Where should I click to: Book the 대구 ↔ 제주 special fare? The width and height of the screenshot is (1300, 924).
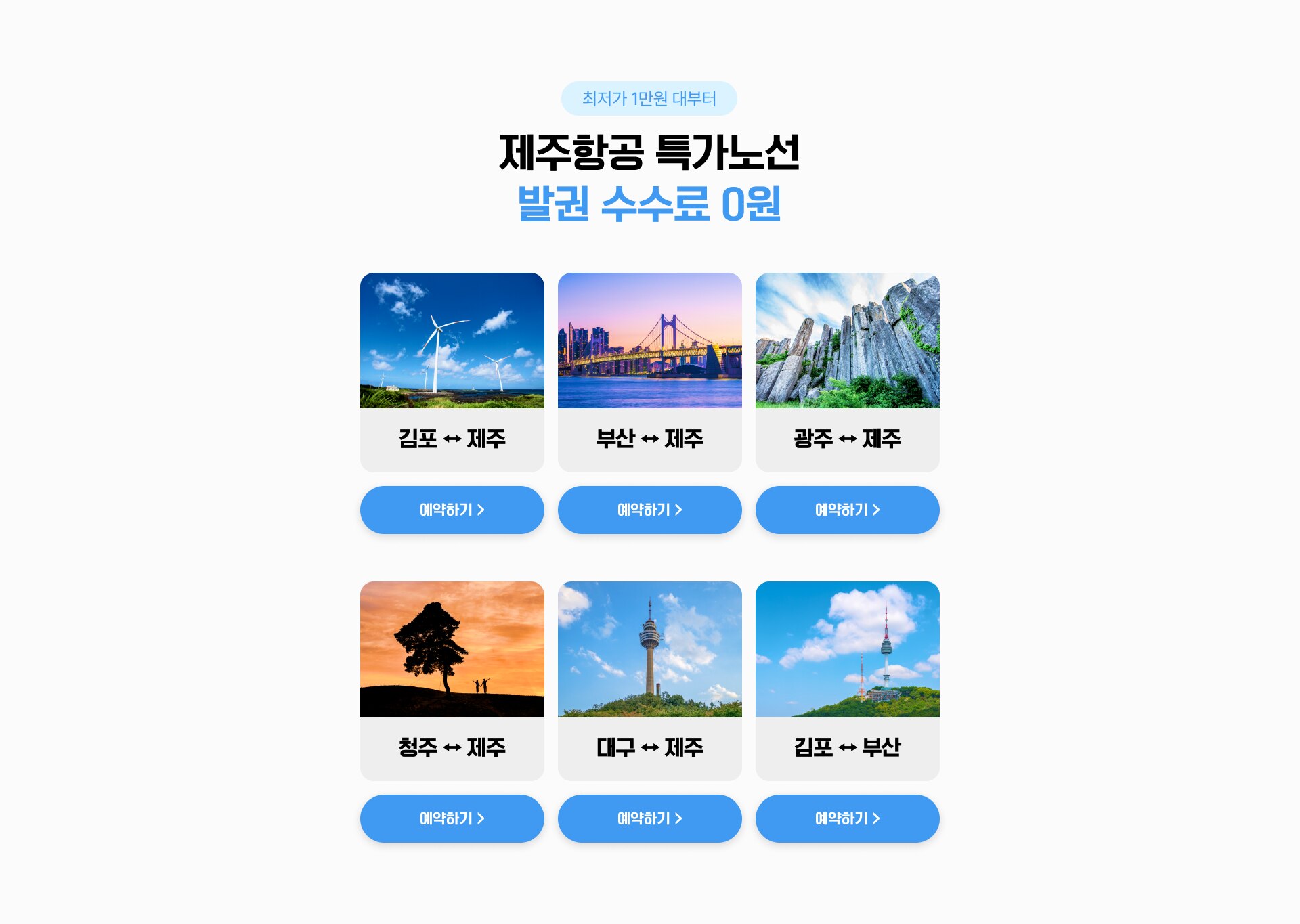pos(649,818)
